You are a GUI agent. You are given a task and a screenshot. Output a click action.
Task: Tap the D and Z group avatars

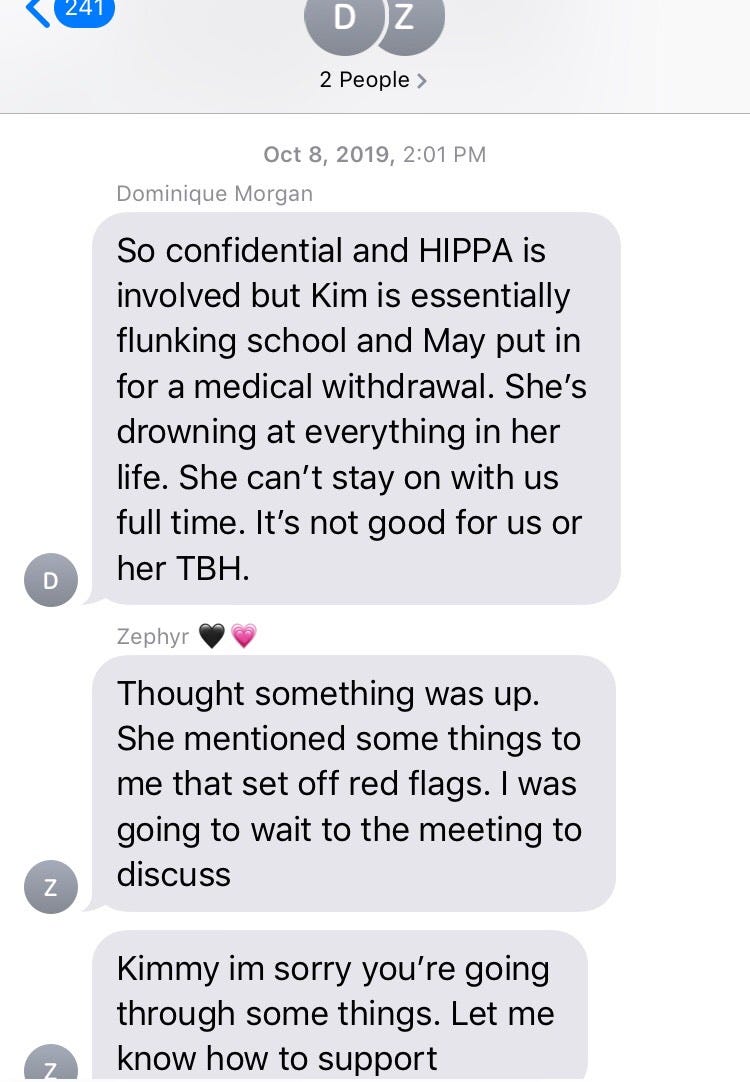pos(373,22)
